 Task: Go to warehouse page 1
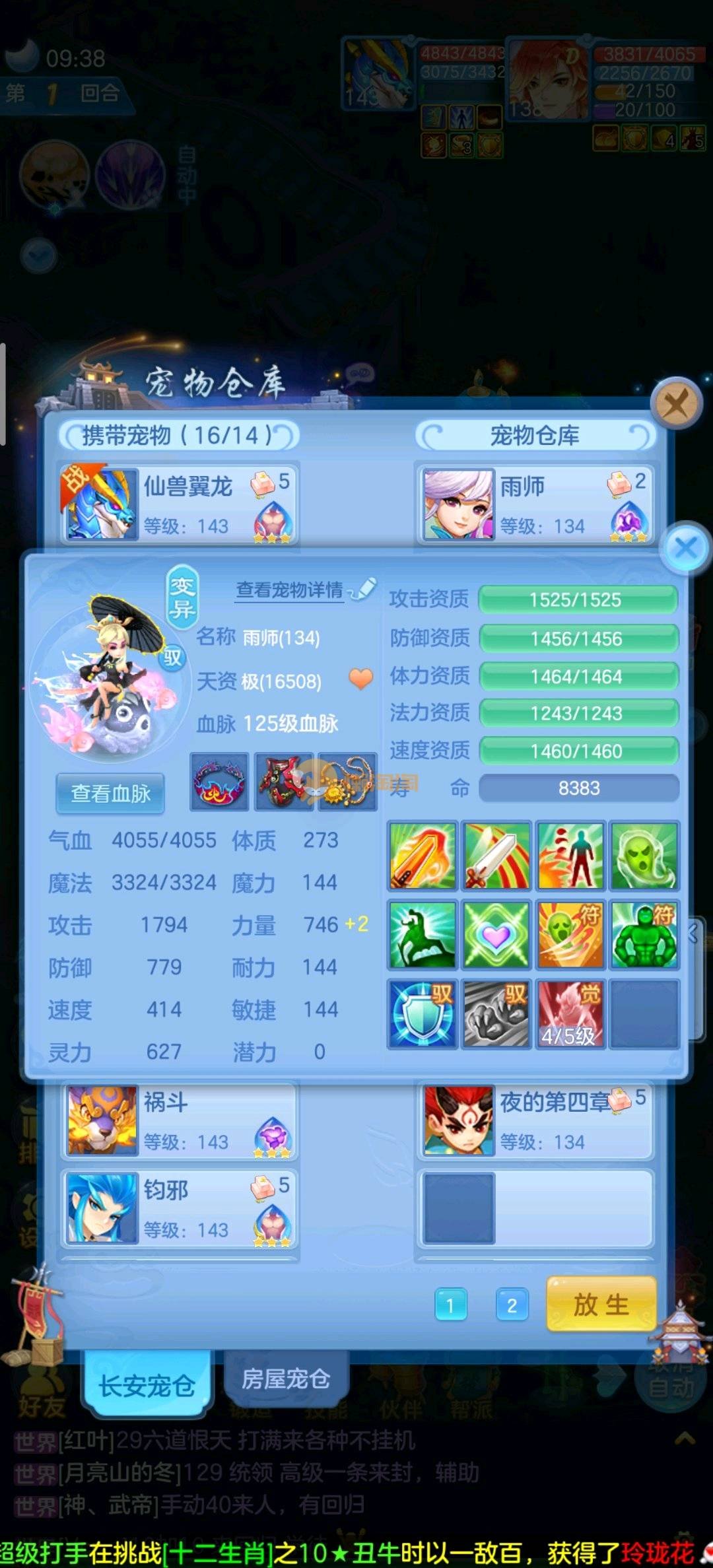tap(450, 1305)
